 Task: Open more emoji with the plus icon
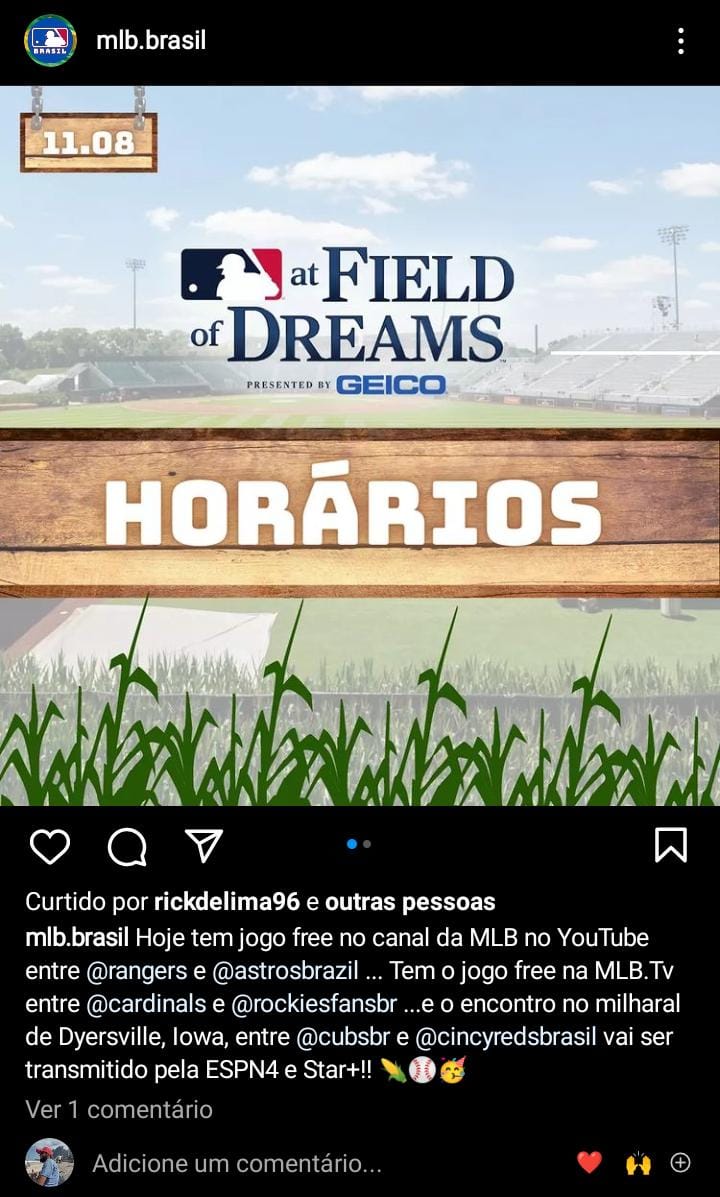(x=680, y=1162)
